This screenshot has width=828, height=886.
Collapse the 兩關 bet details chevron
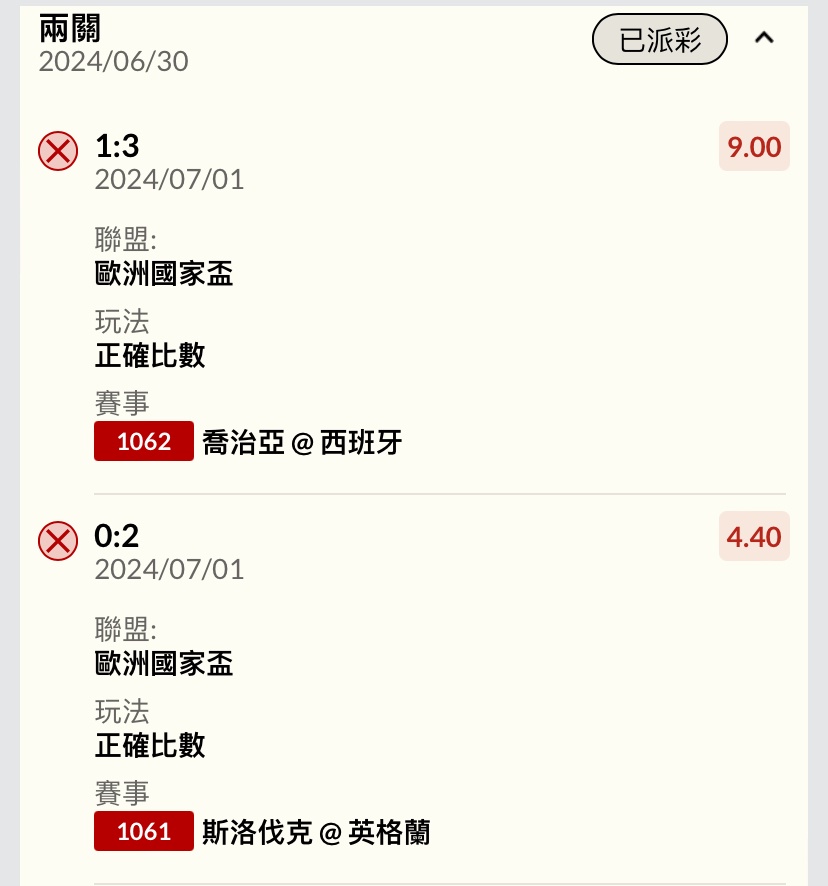[x=764, y=38]
